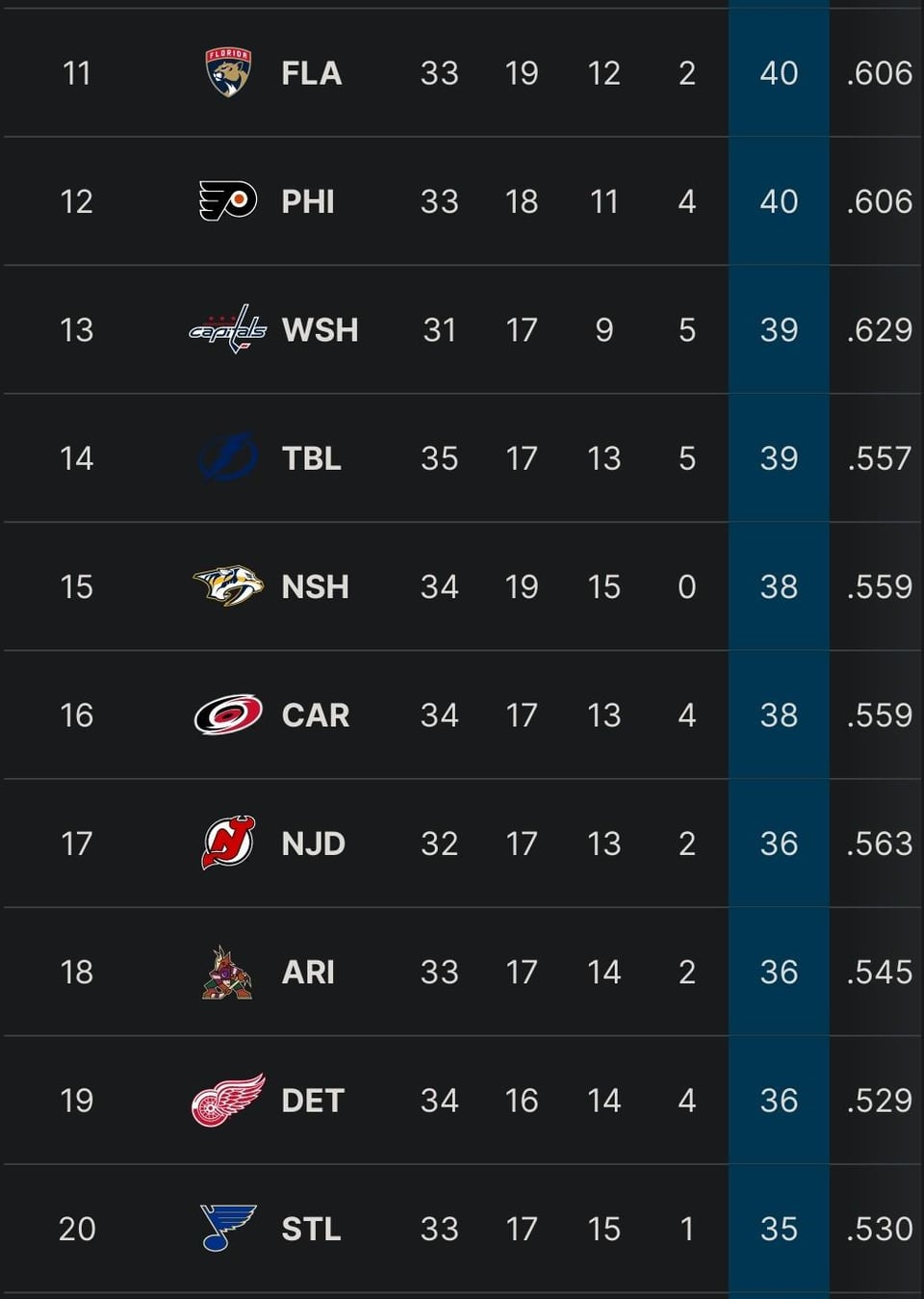Open the TBL team row

tap(311, 458)
